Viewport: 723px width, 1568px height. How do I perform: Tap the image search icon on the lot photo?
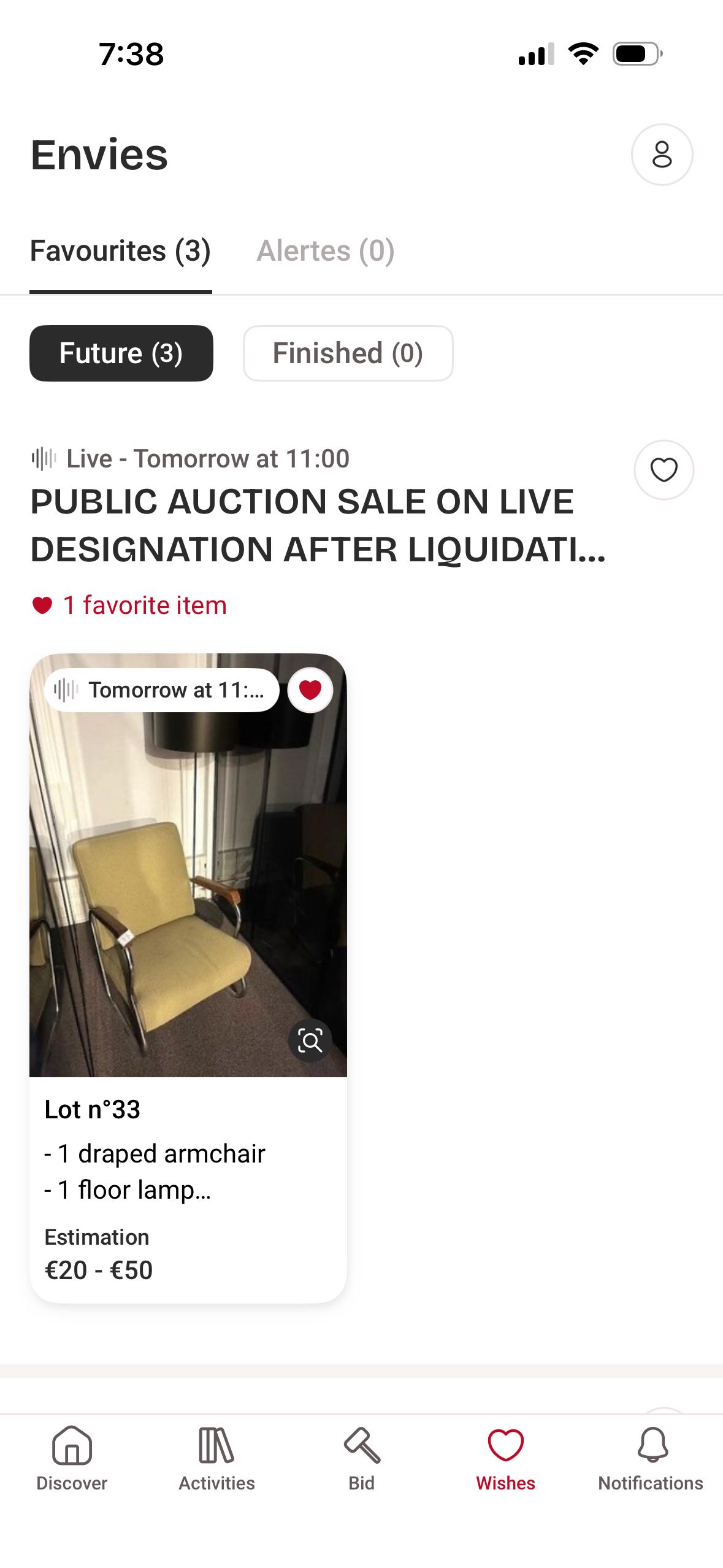[311, 1039]
